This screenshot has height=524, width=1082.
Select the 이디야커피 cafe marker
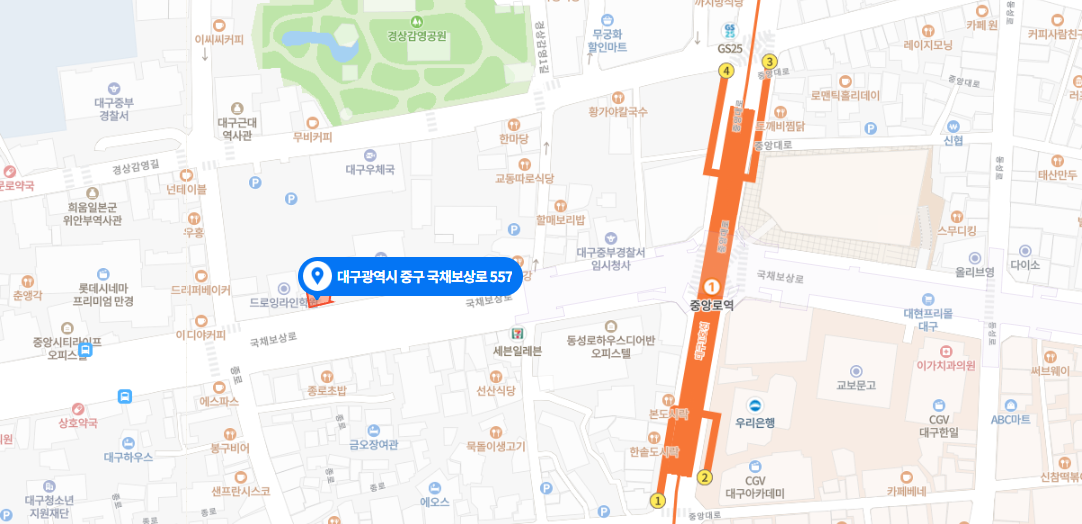201,320
